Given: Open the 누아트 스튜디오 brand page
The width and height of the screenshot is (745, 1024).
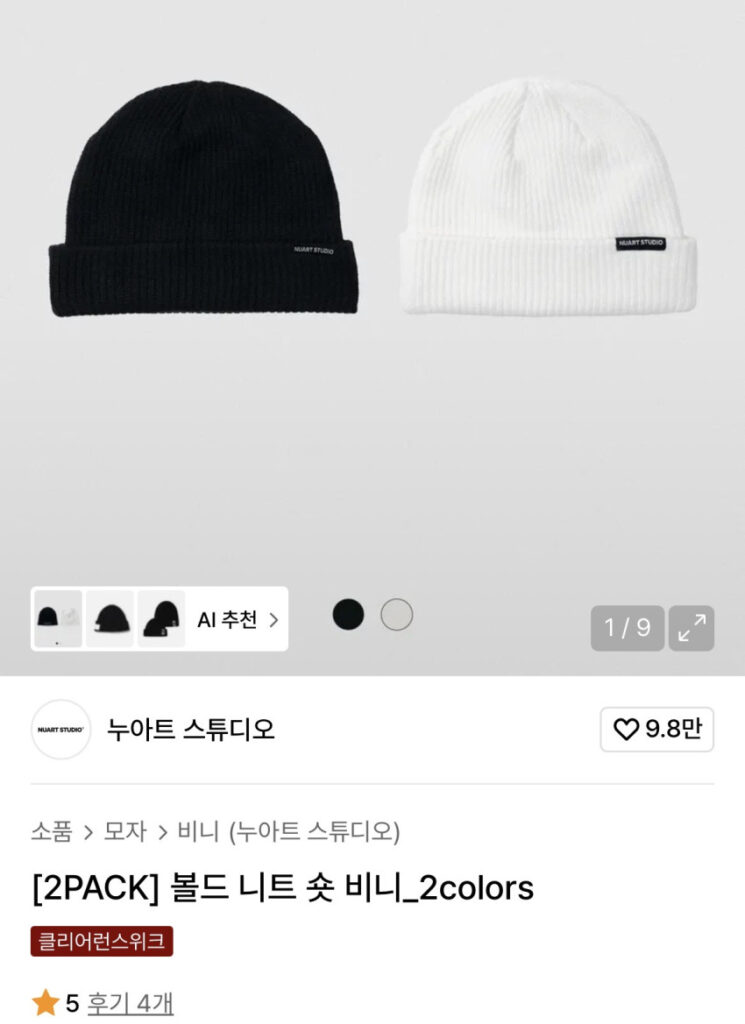Looking at the screenshot, I should tap(190, 730).
